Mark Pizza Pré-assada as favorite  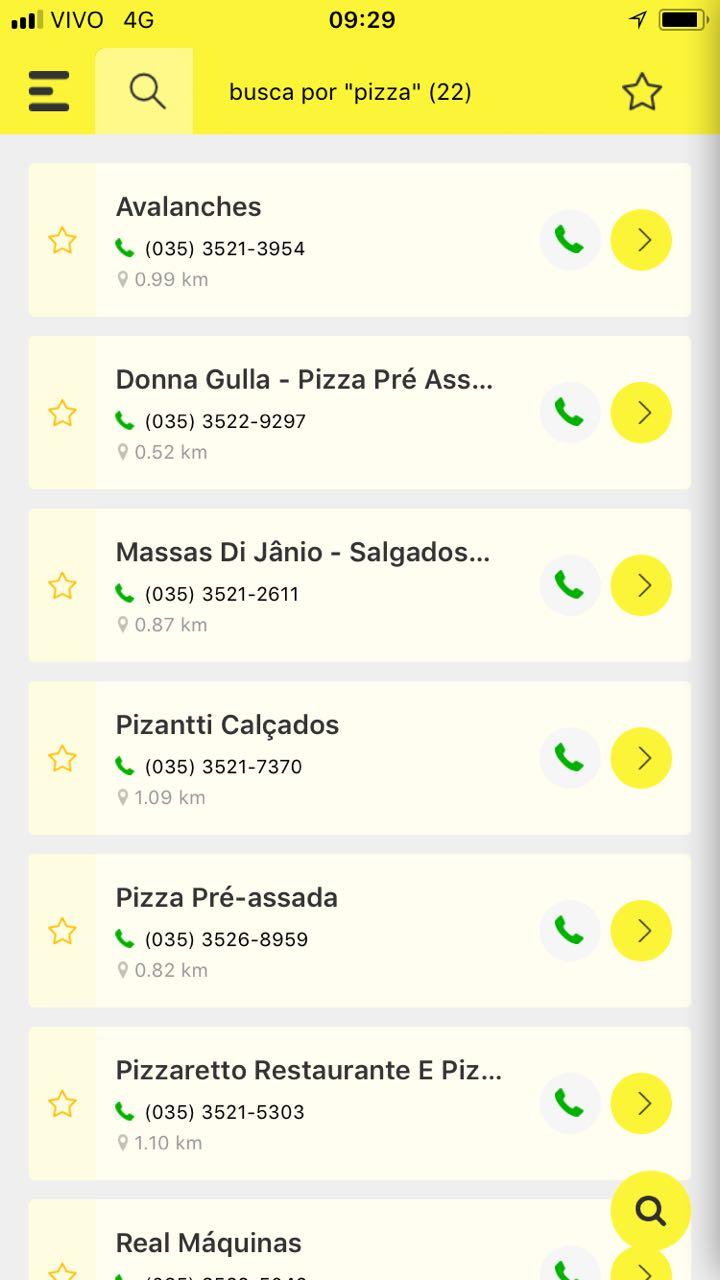tap(62, 931)
